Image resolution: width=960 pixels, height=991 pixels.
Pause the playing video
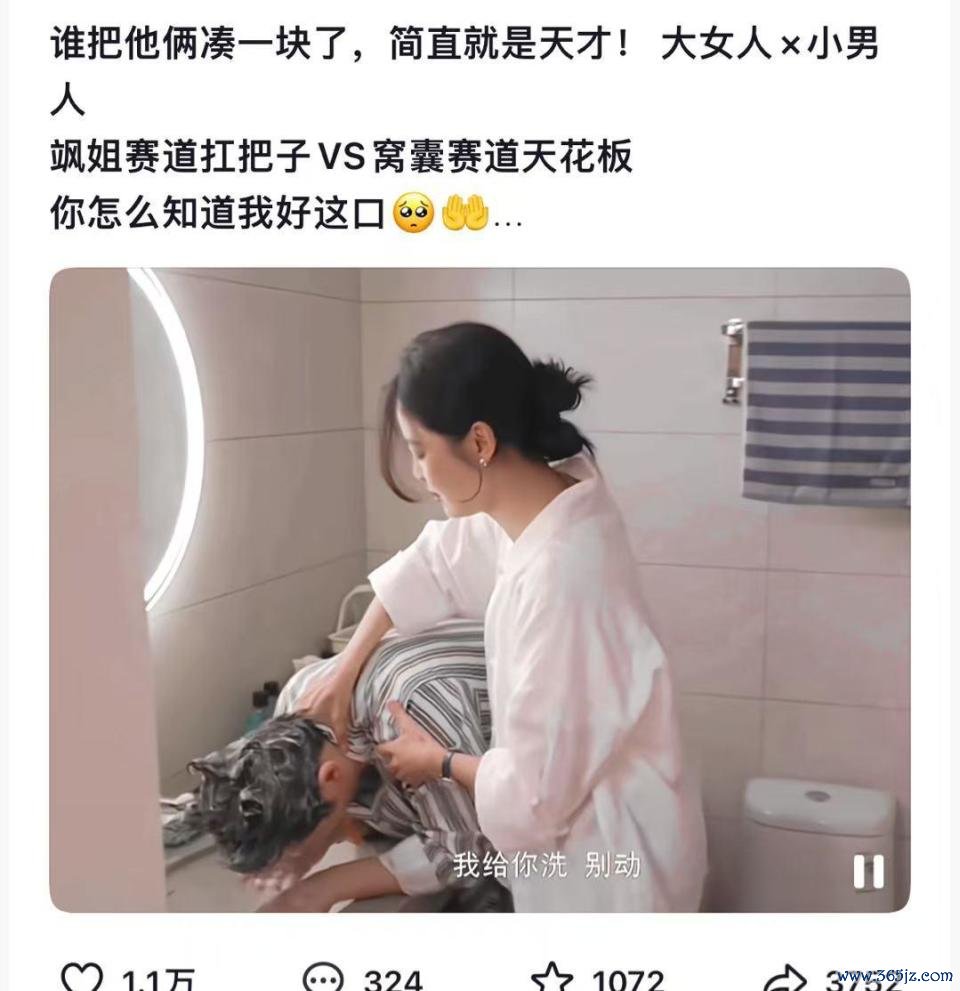click(868, 872)
